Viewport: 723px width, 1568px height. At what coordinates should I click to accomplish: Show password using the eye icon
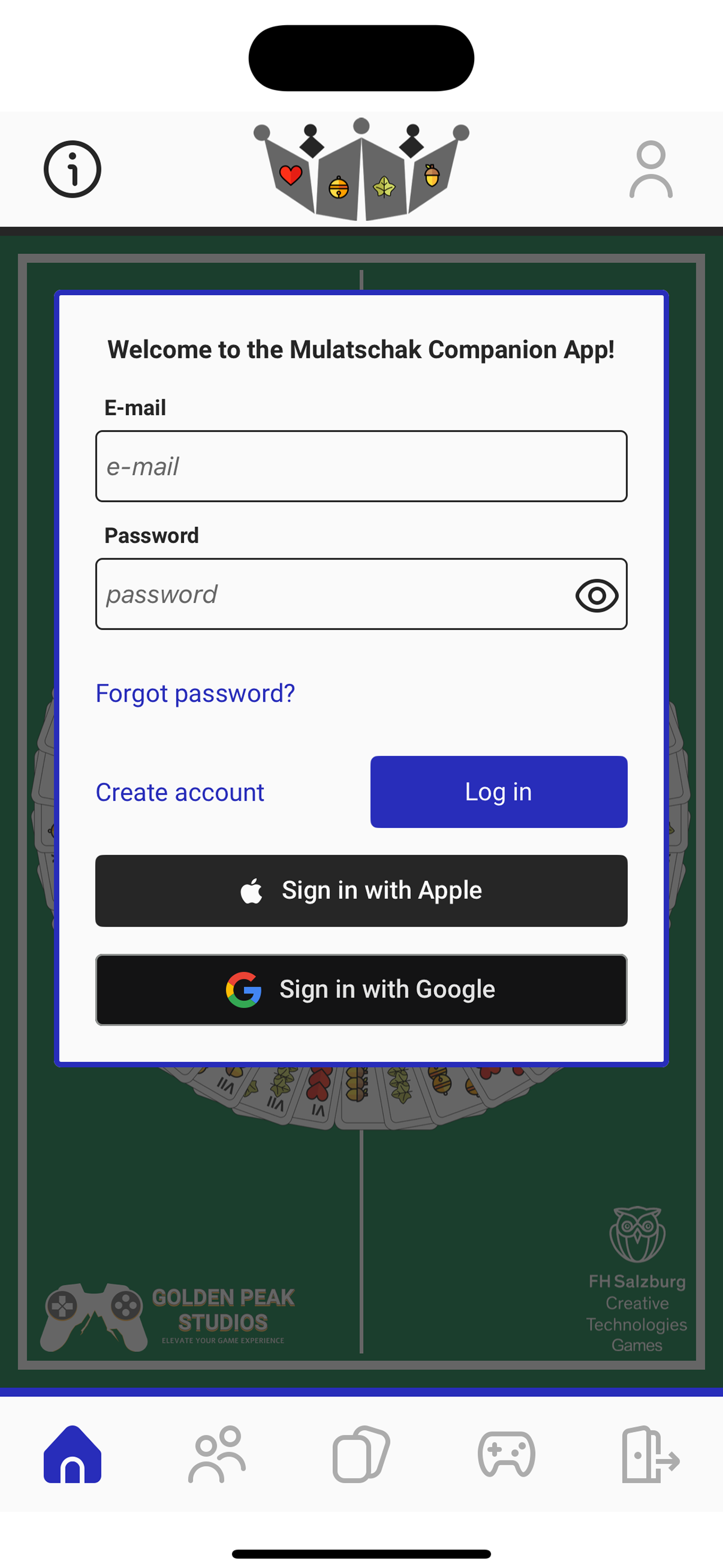pos(596,596)
